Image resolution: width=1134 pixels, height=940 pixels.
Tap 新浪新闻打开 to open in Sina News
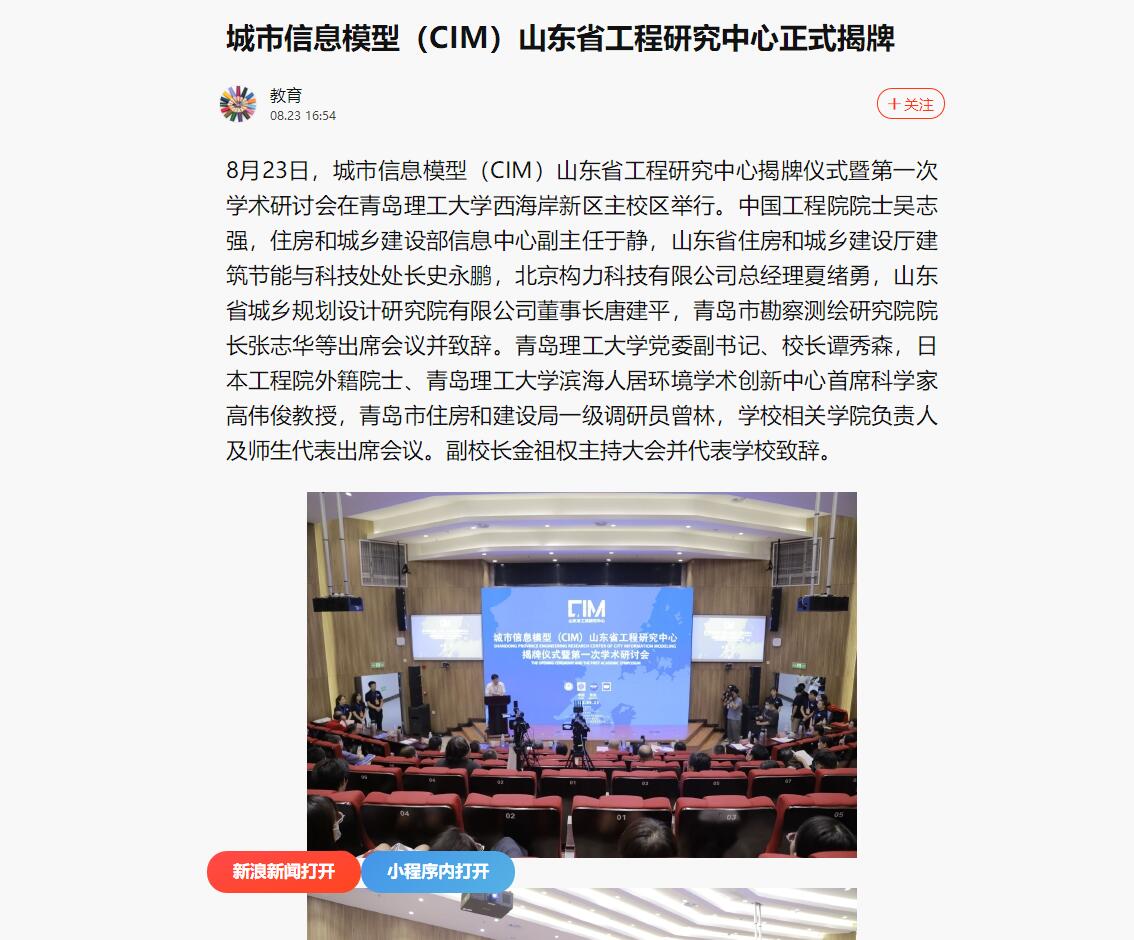pos(283,871)
